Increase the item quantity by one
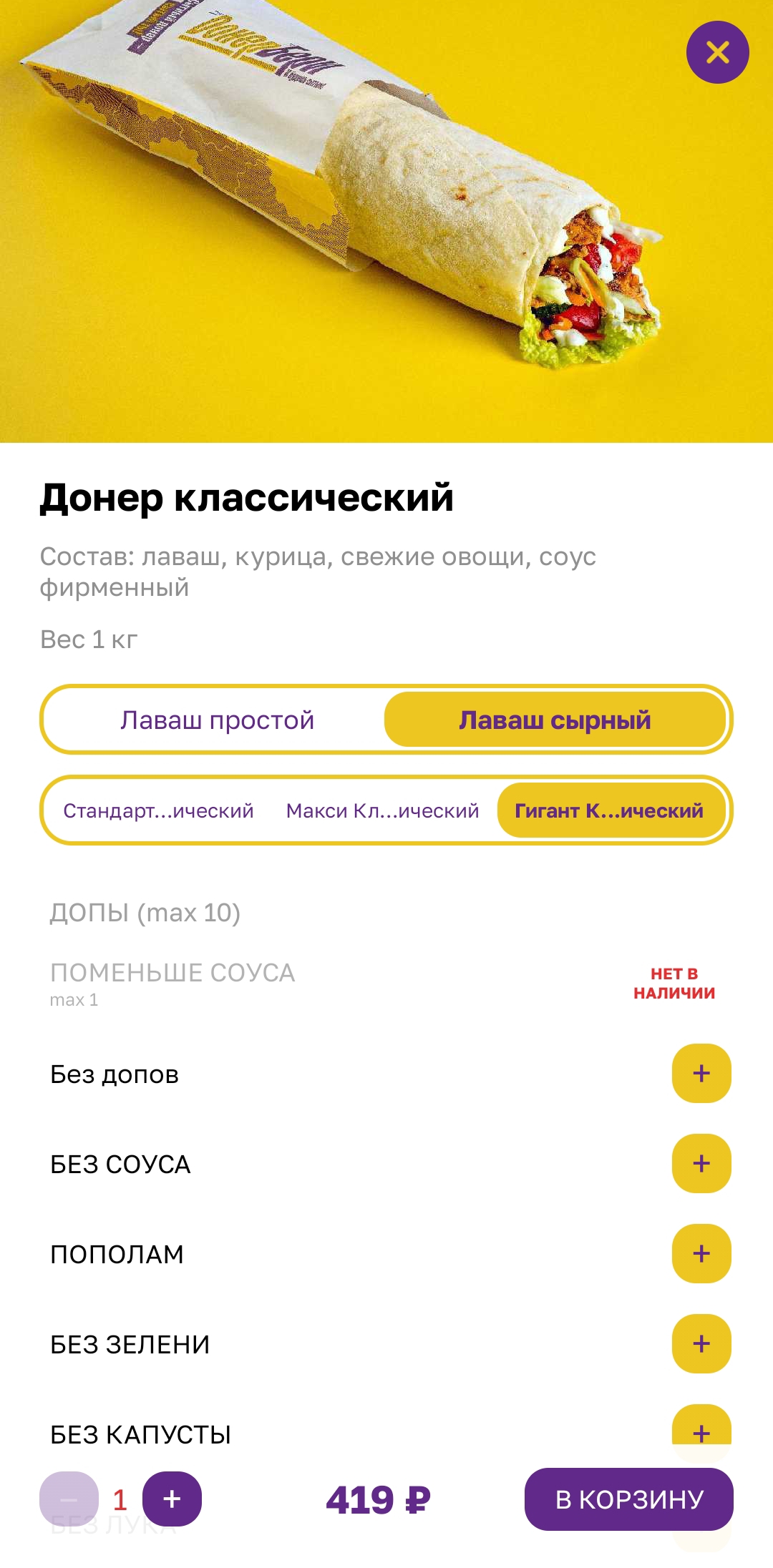 point(172,1499)
